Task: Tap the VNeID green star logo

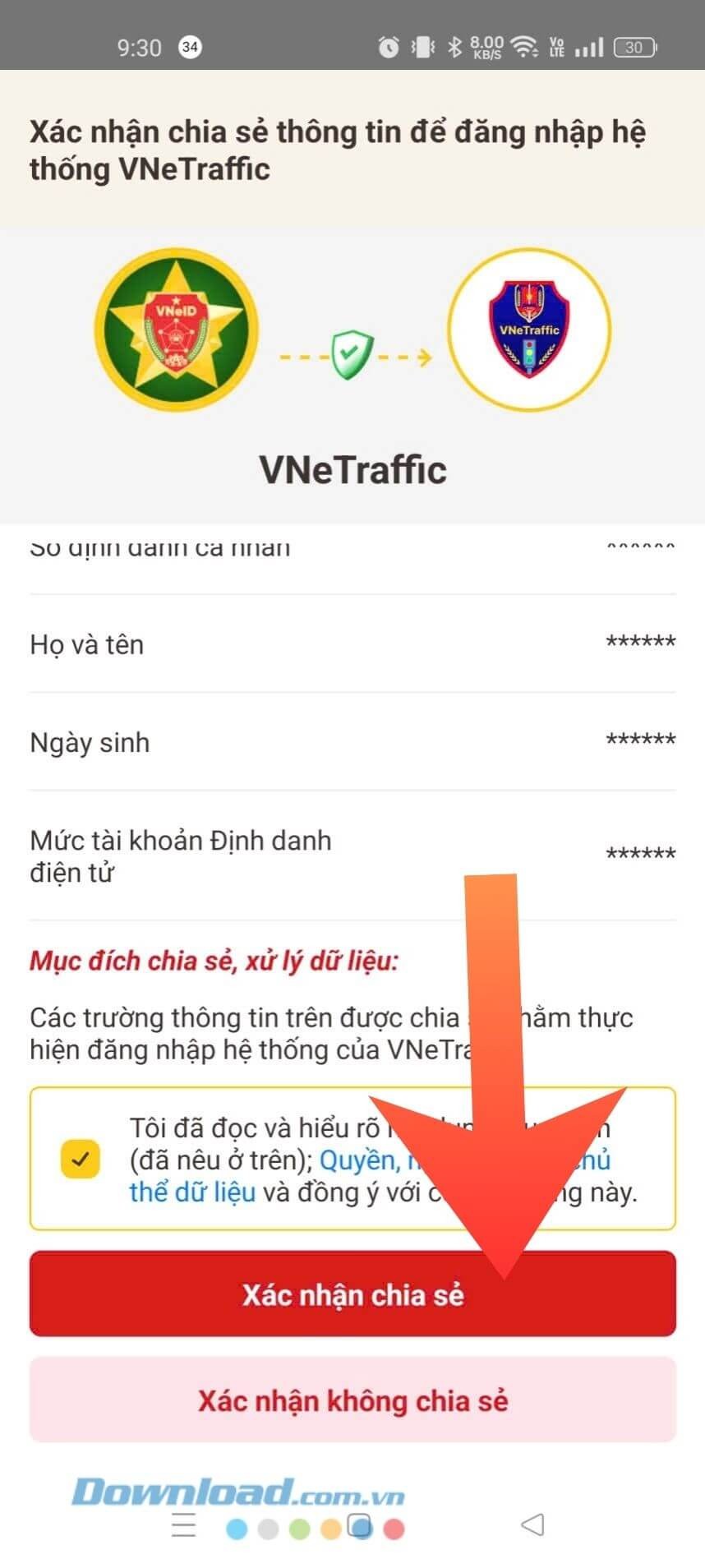Action: pos(175,327)
